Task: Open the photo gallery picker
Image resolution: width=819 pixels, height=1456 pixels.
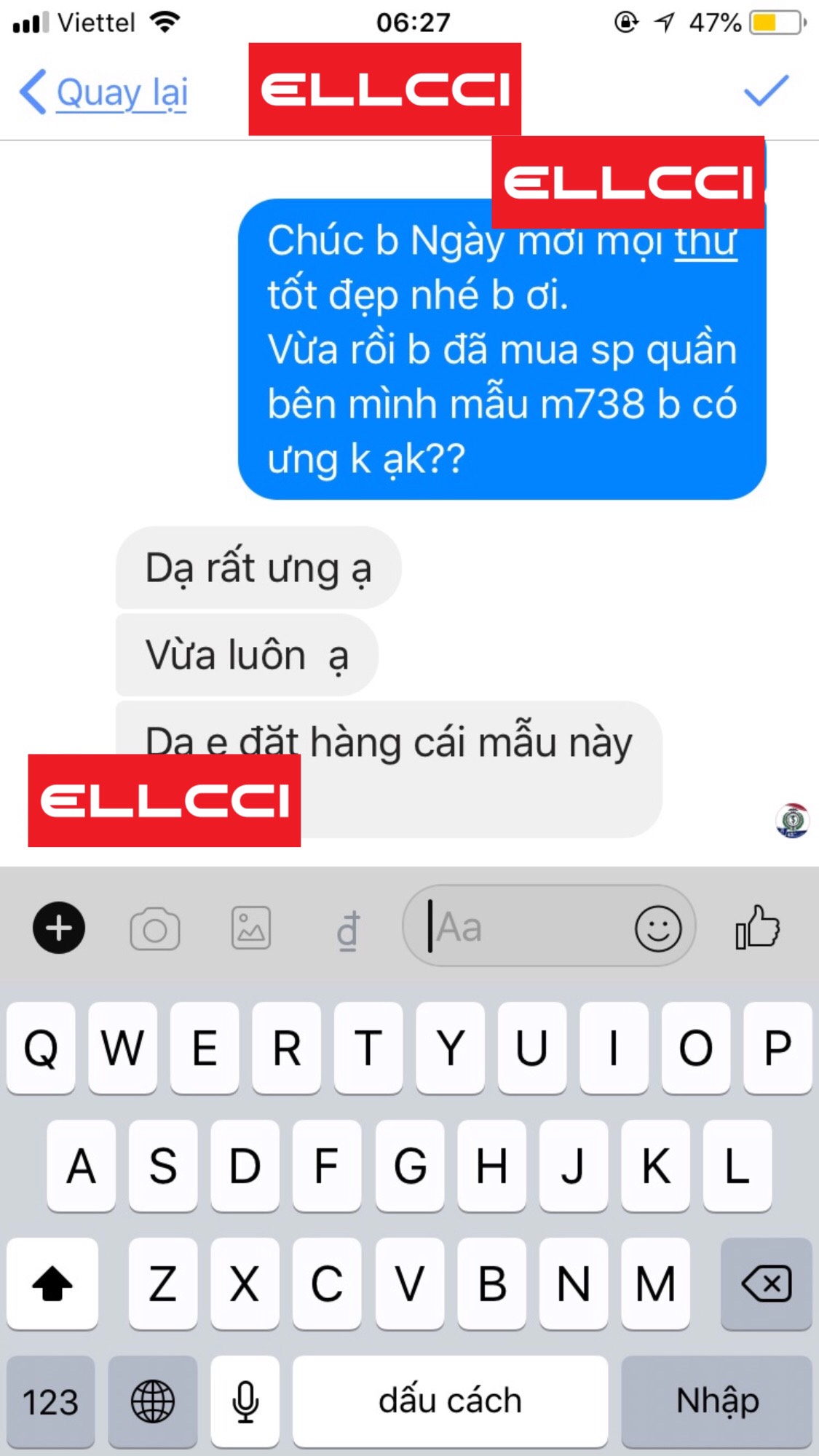Action: point(251,928)
